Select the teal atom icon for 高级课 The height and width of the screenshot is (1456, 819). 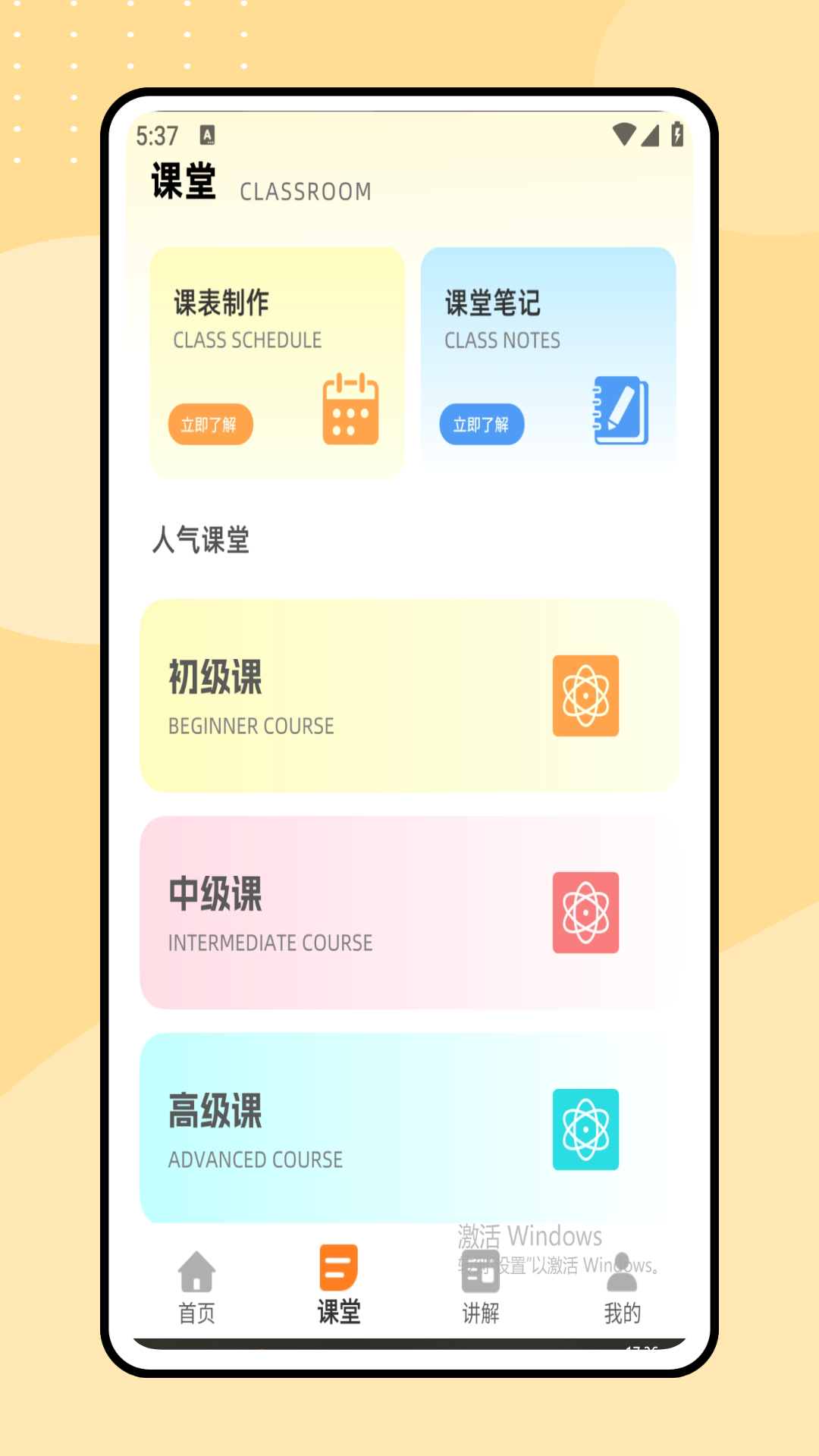(585, 1129)
